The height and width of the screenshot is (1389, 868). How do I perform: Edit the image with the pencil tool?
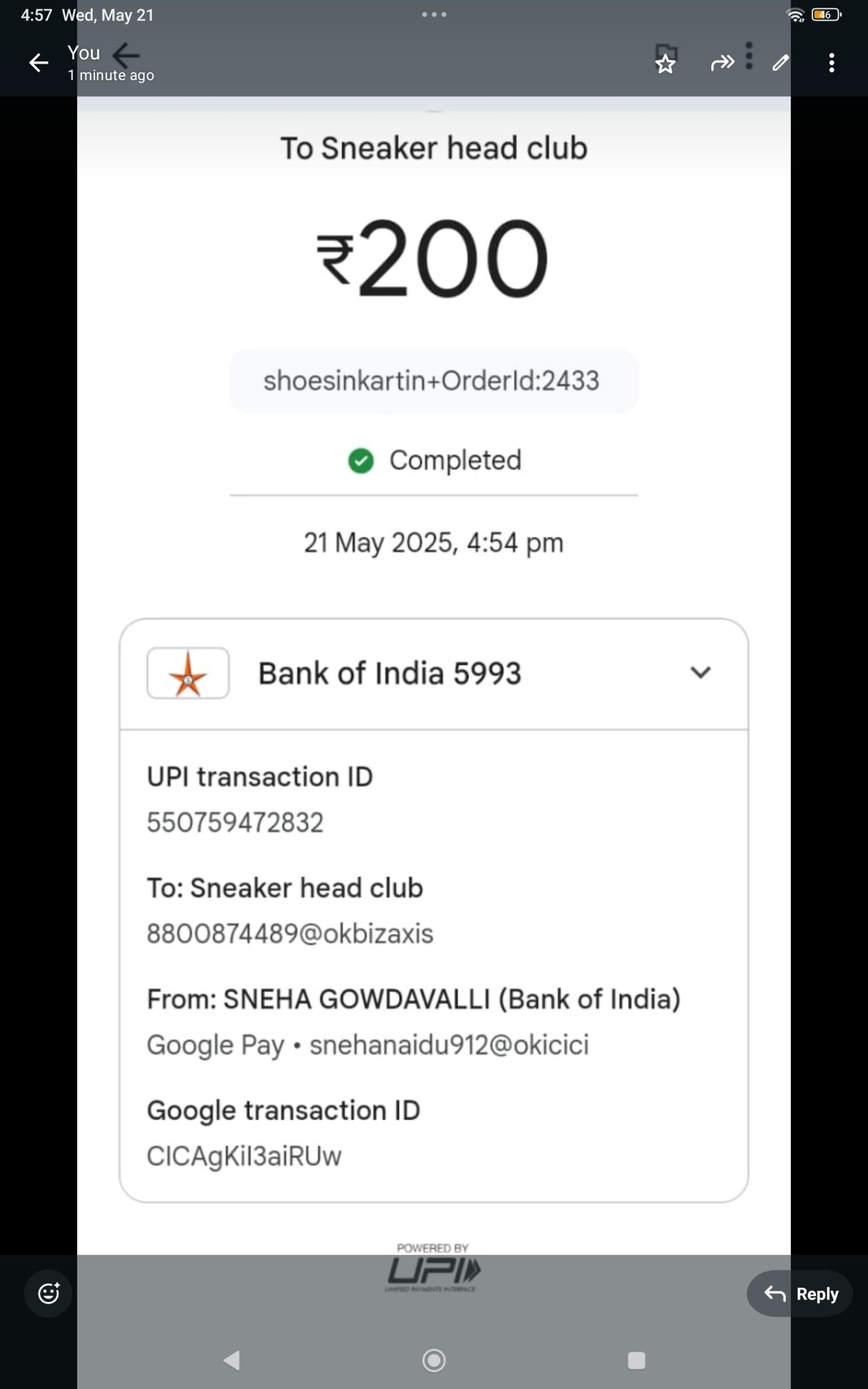click(781, 62)
